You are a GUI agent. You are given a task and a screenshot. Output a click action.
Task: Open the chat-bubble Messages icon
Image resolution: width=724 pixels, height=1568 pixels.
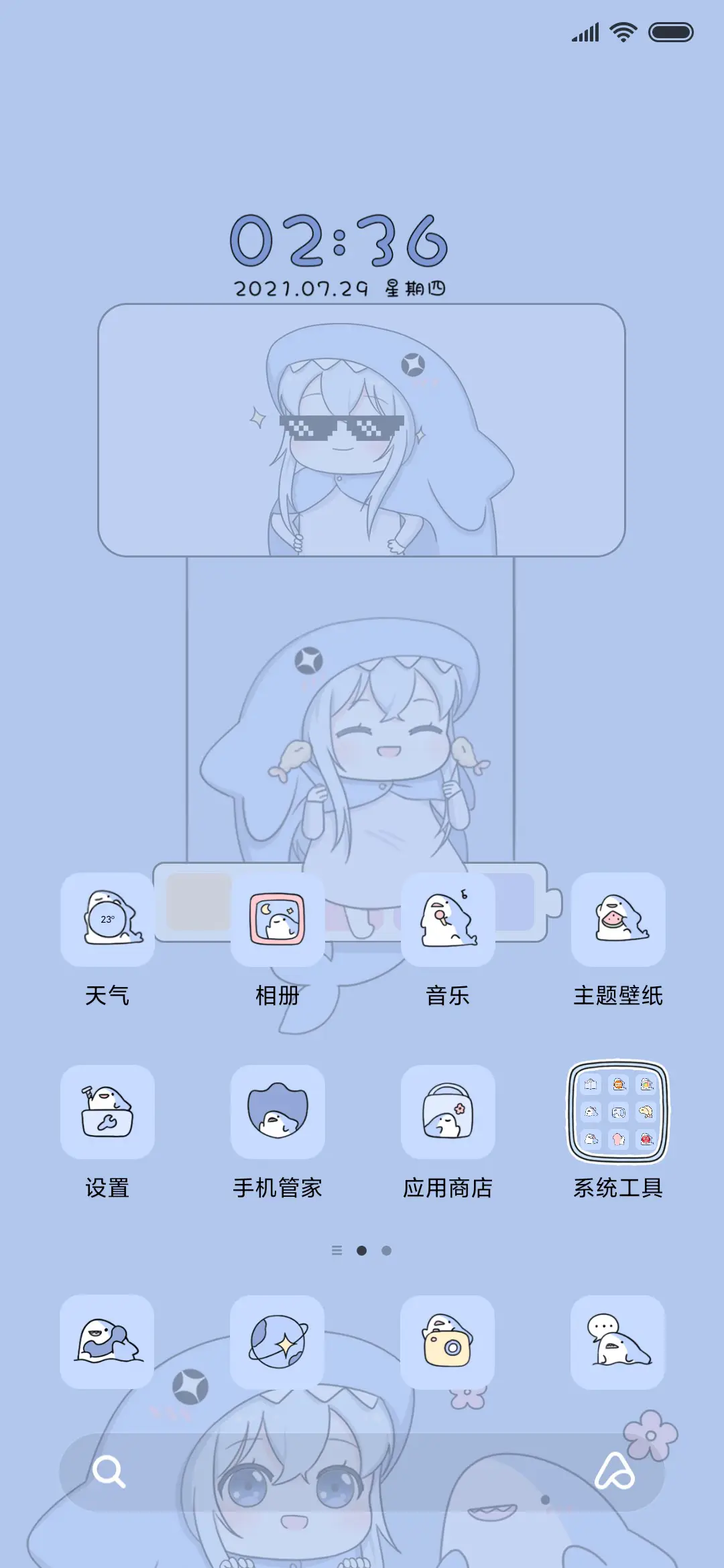pyautogui.click(x=617, y=1342)
